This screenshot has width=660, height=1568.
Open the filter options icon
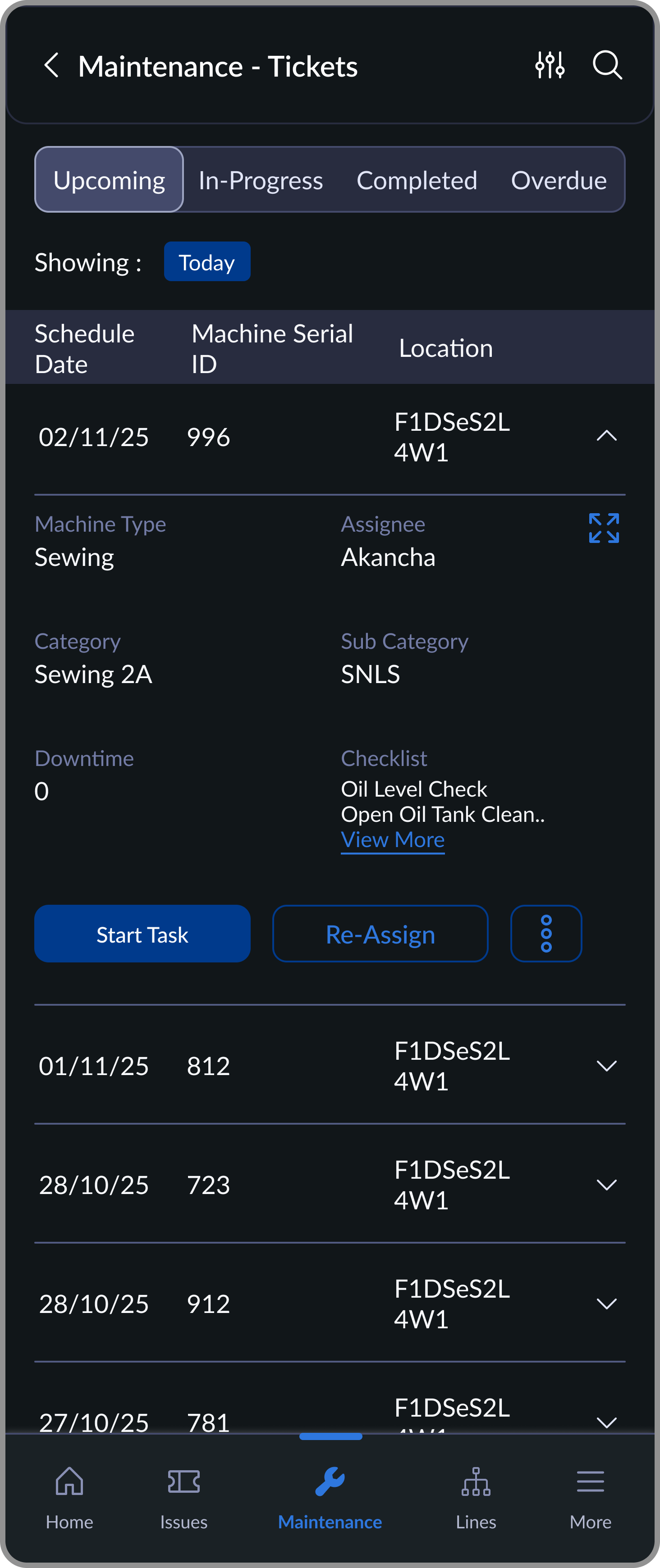[550, 65]
